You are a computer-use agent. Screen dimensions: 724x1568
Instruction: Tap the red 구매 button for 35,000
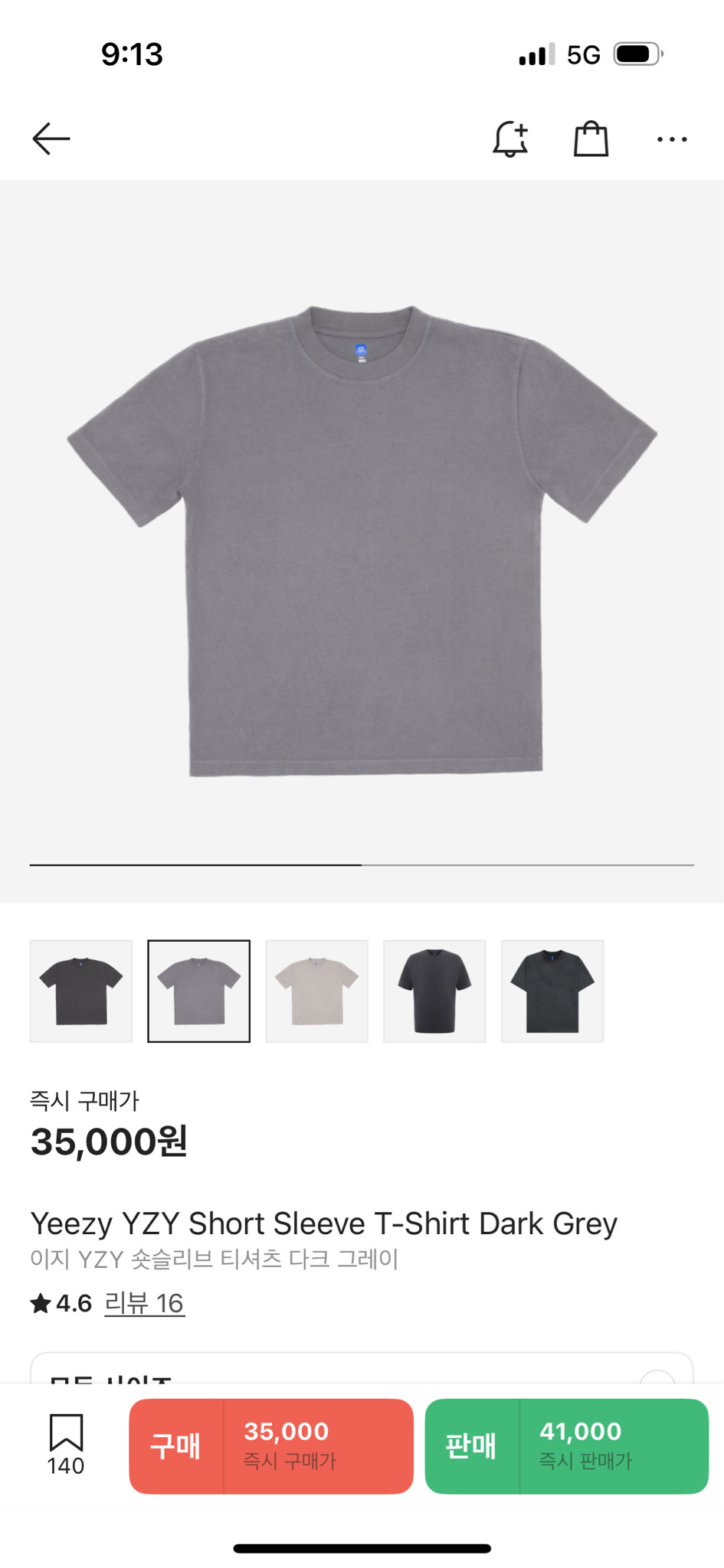[271, 1445]
